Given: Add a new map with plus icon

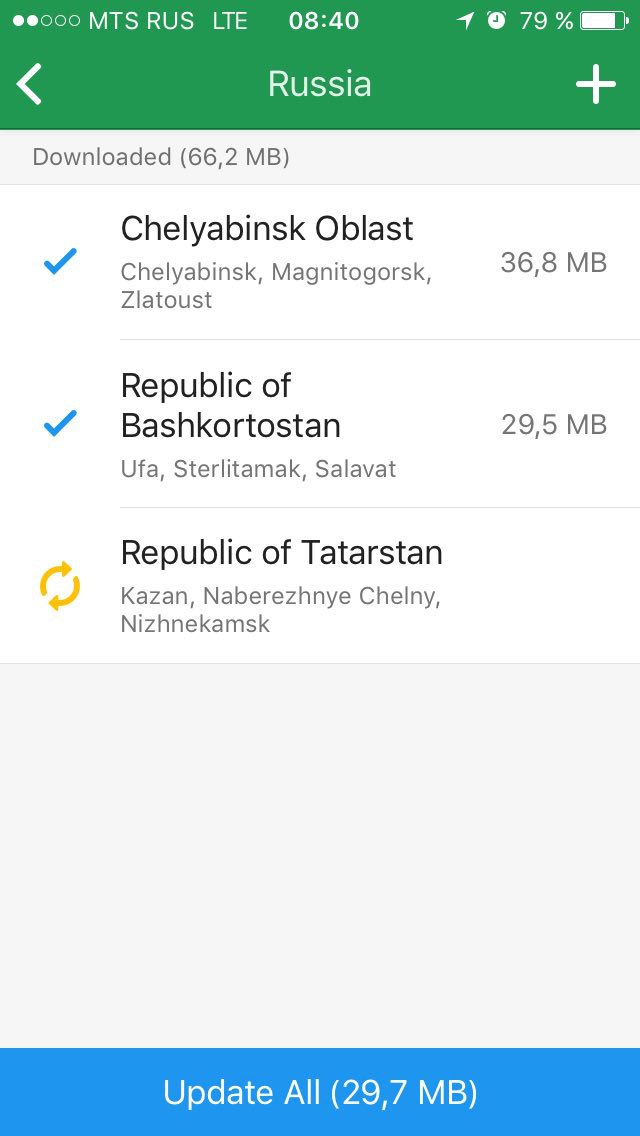Looking at the screenshot, I should 596,84.
